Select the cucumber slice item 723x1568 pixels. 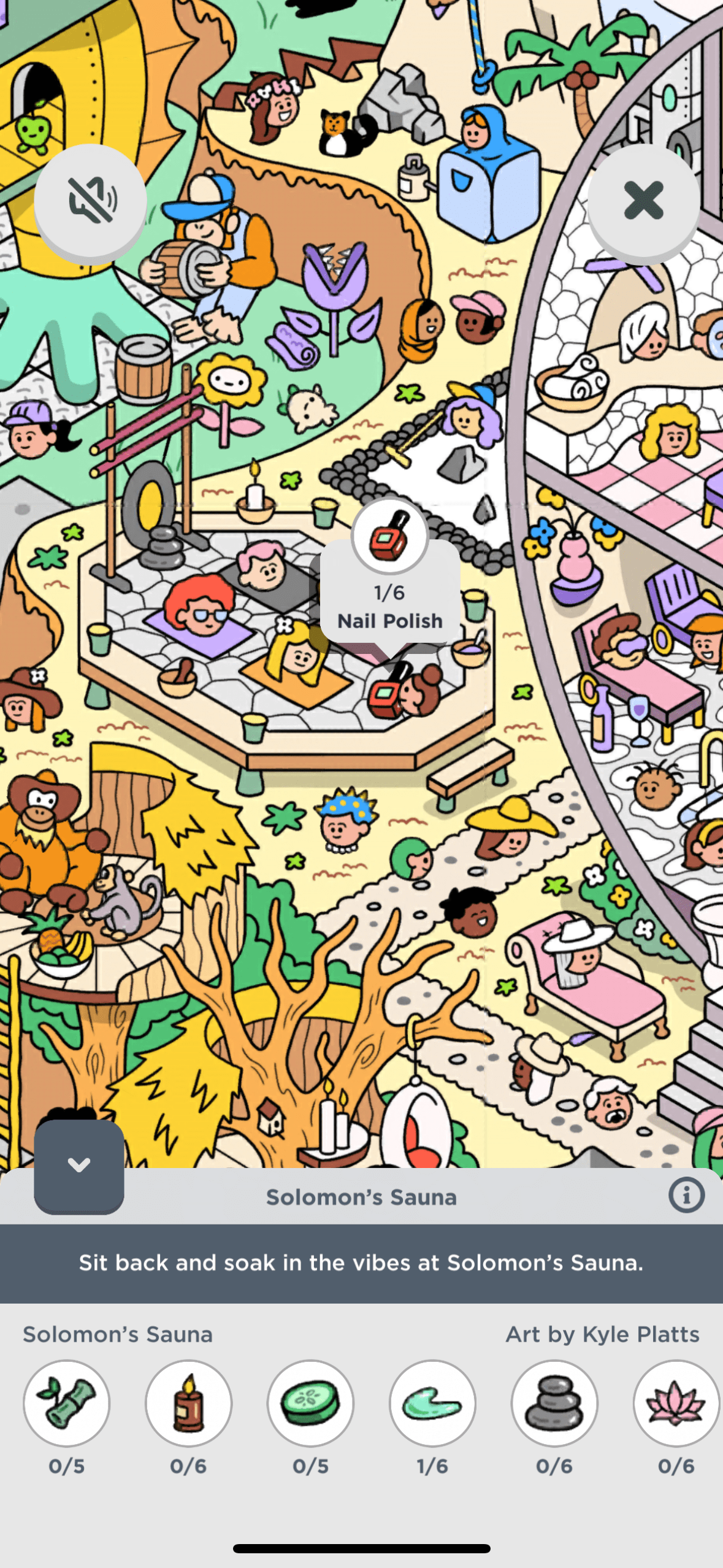point(310,1403)
